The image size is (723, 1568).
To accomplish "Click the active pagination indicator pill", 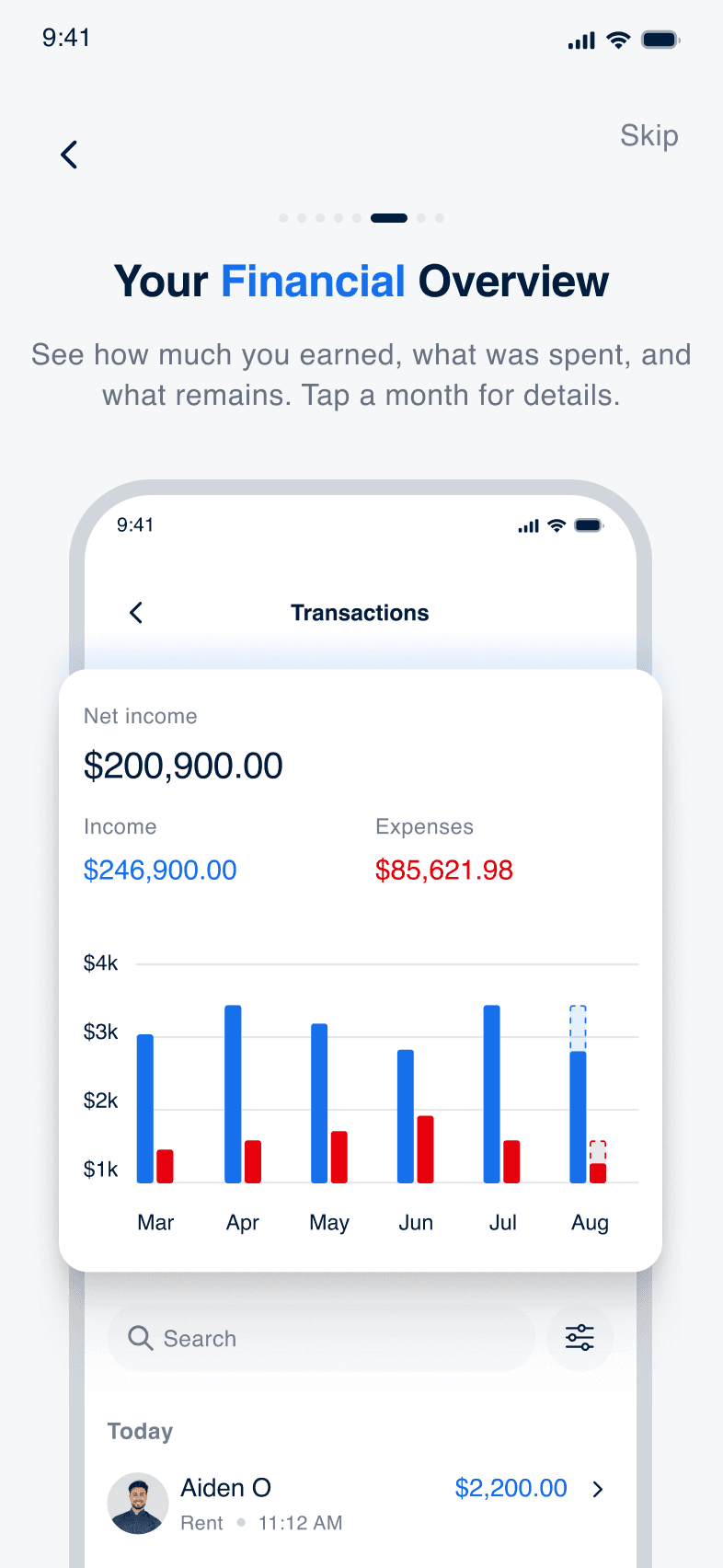I will click(x=388, y=218).
